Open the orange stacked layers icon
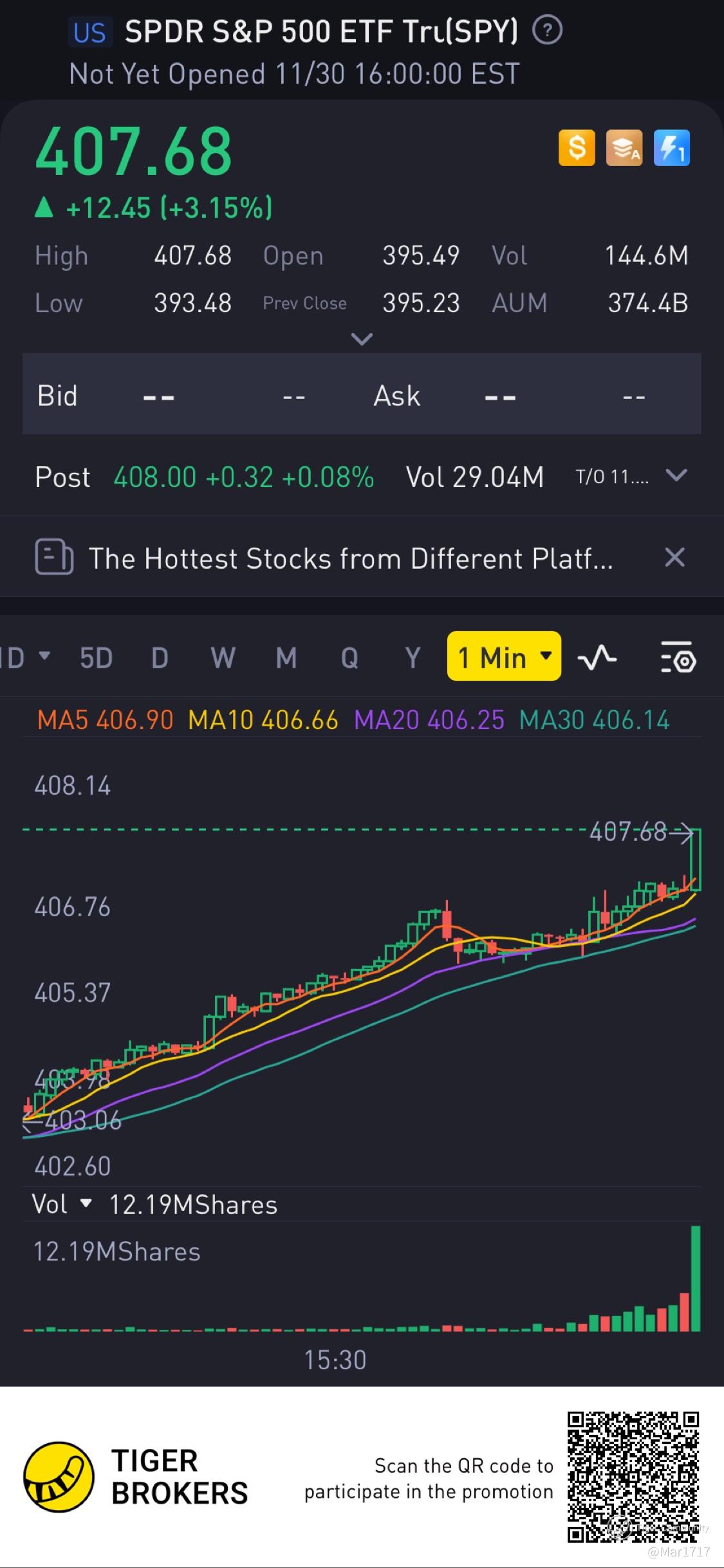Screen dimensions: 724x1568 (x=624, y=148)
